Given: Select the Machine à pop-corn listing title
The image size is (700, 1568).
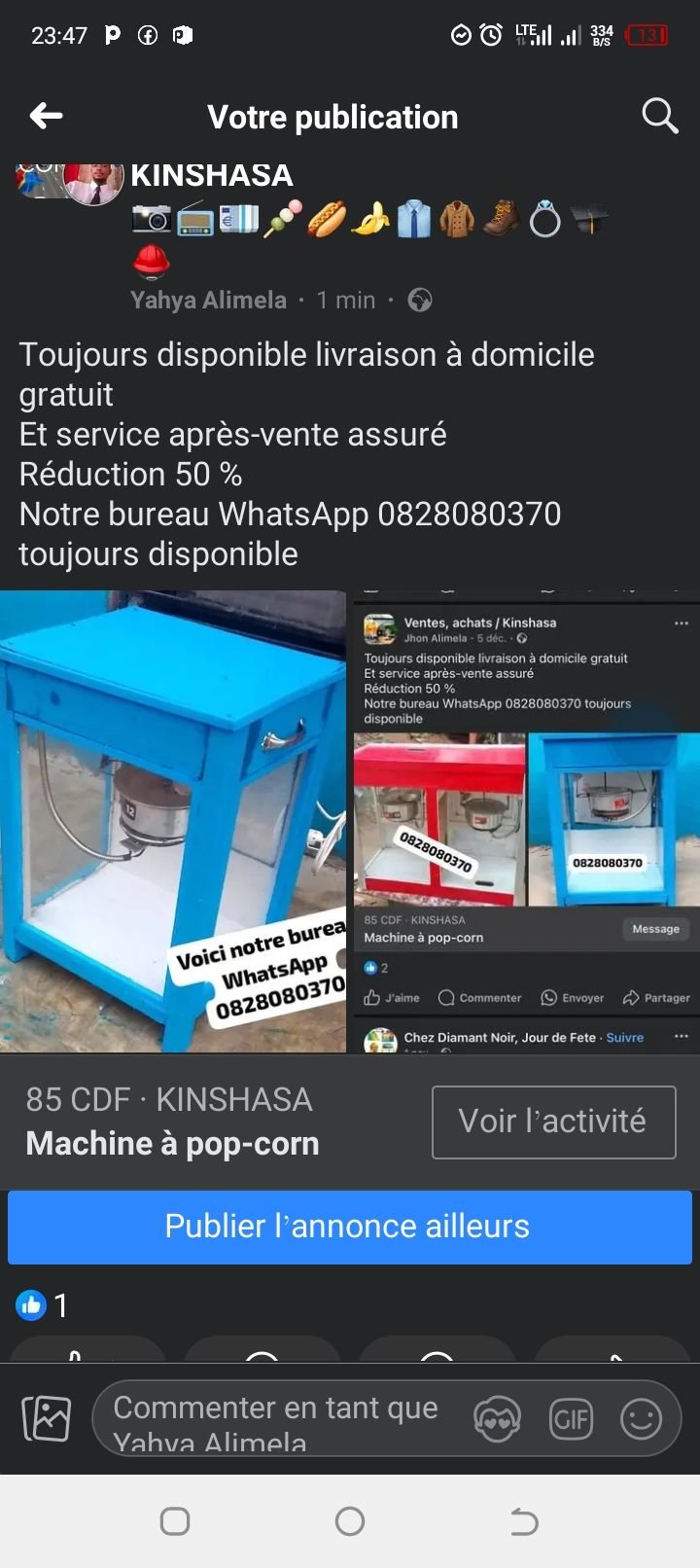Looking at the screenshot, I should tap(171, 1143).
